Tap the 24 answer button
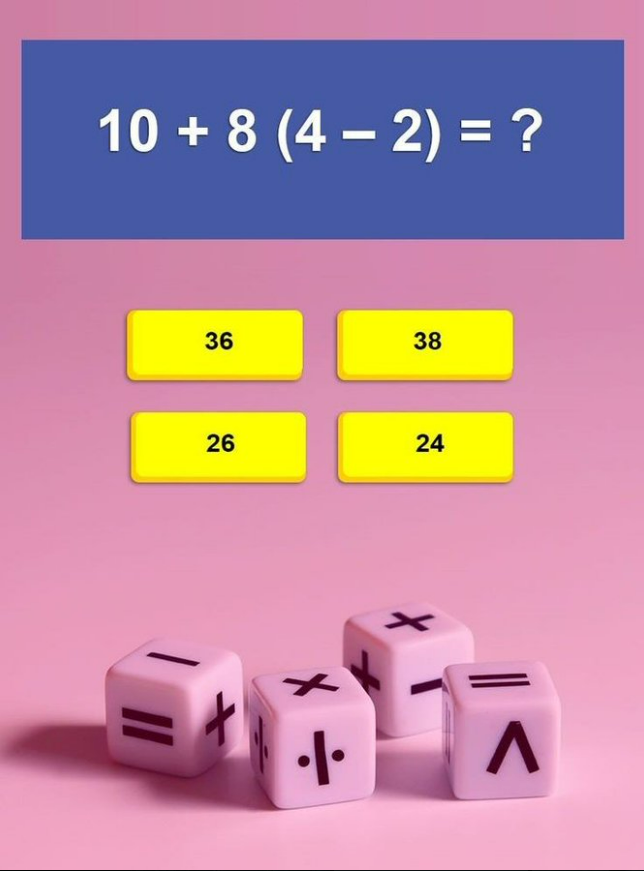Image resolution: width=644 pixels, height=871 pixels. pos(426,444)
